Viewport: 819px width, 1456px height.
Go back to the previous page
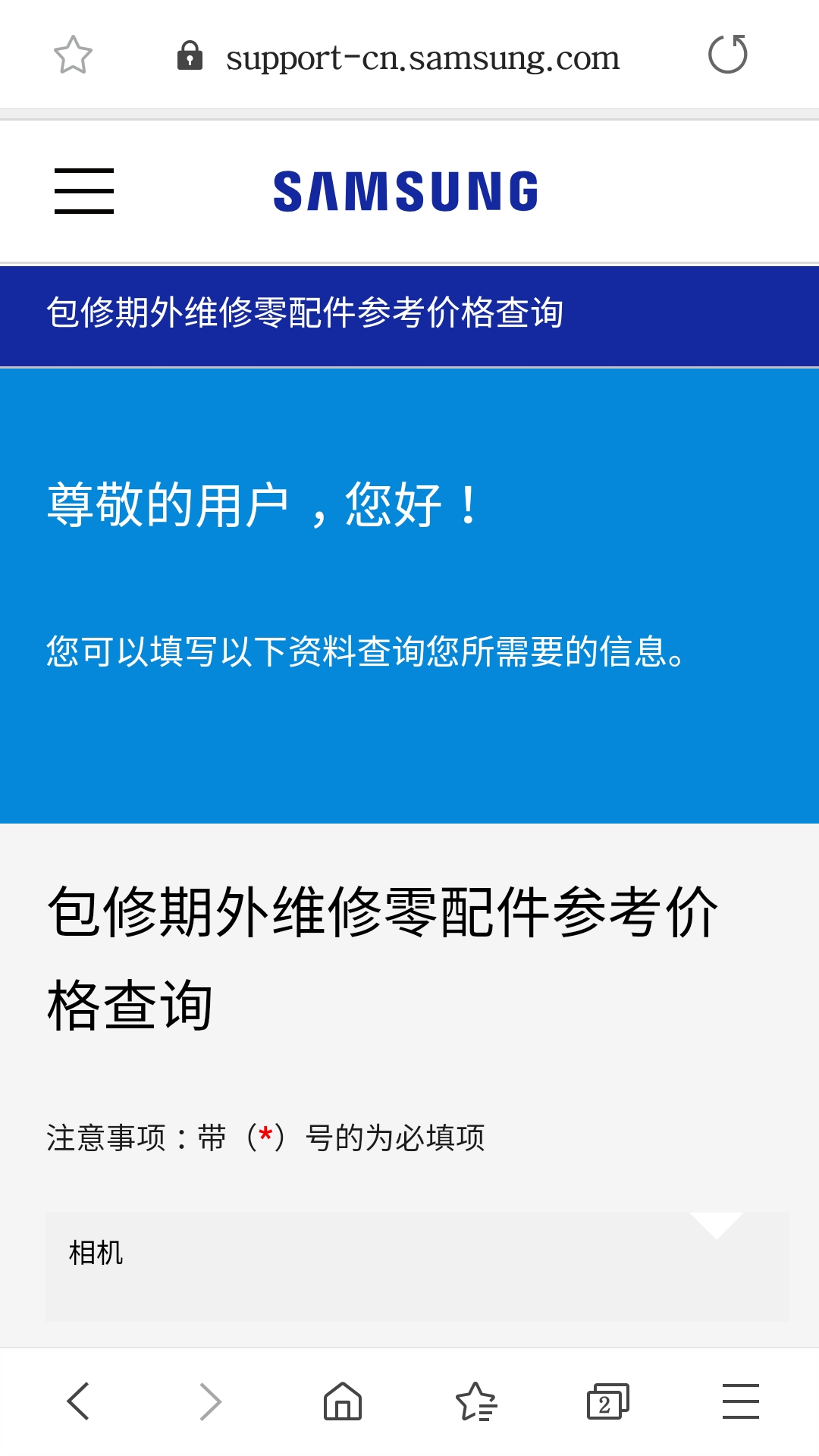[x=79, y=1401]
